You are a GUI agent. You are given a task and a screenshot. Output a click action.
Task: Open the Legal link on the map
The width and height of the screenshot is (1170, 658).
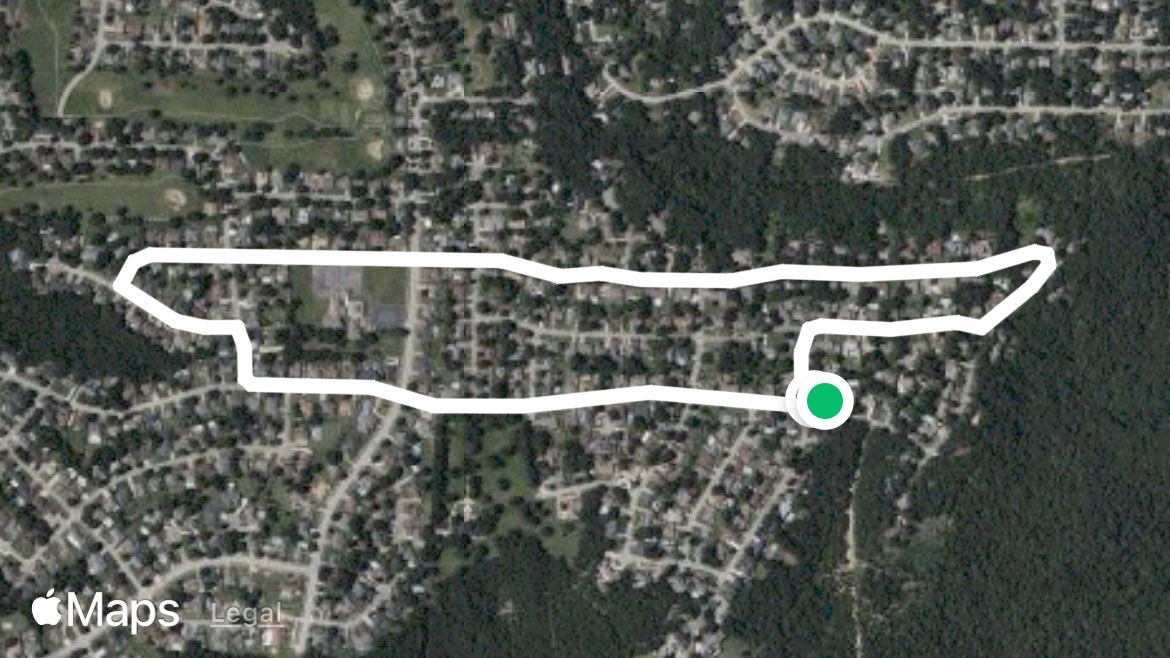[x=246, y=614]
